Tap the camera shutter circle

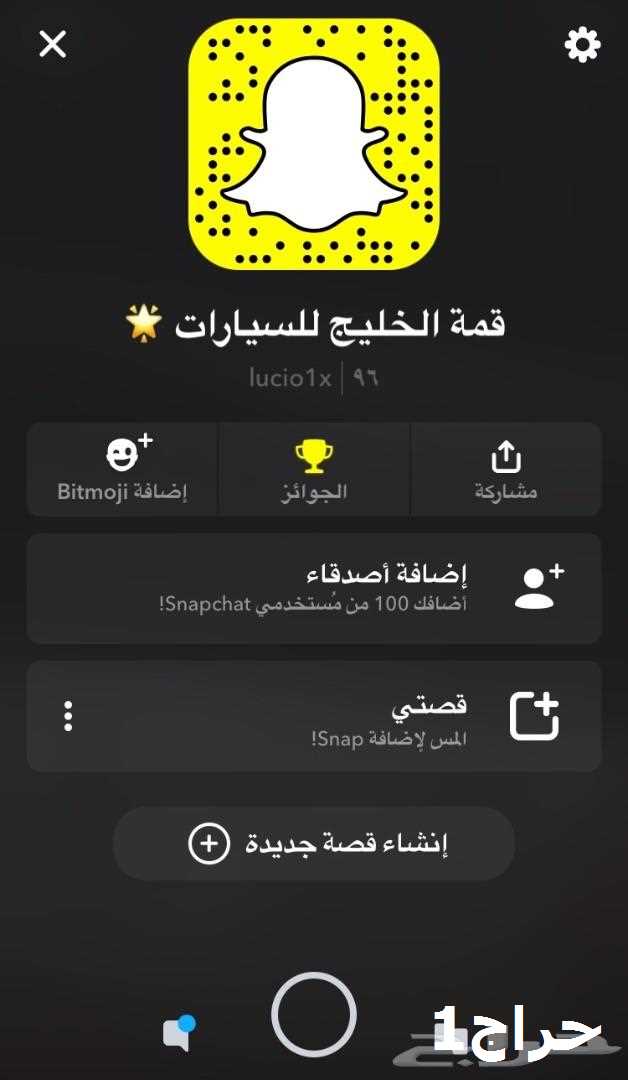[x=314, y=1014]
